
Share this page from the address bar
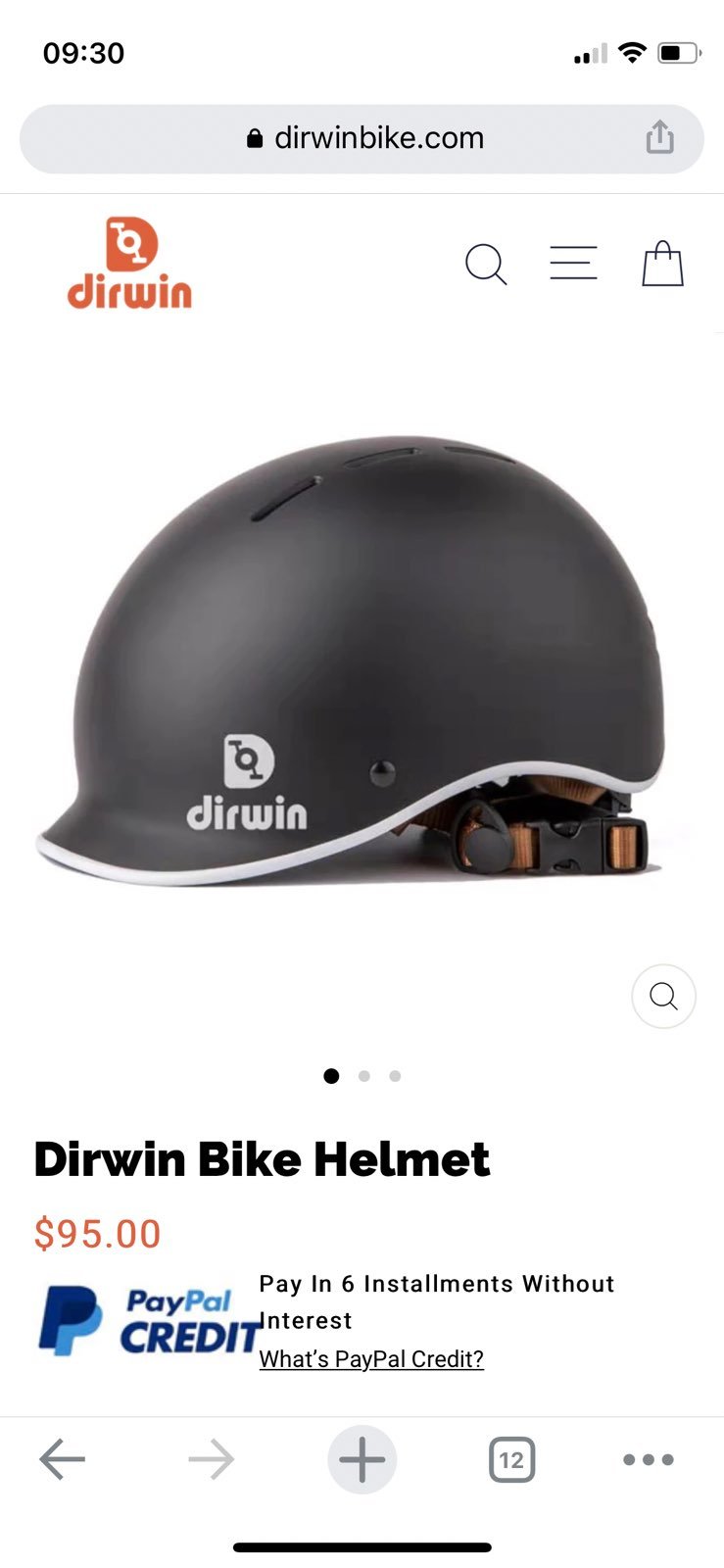pos(659,137)
